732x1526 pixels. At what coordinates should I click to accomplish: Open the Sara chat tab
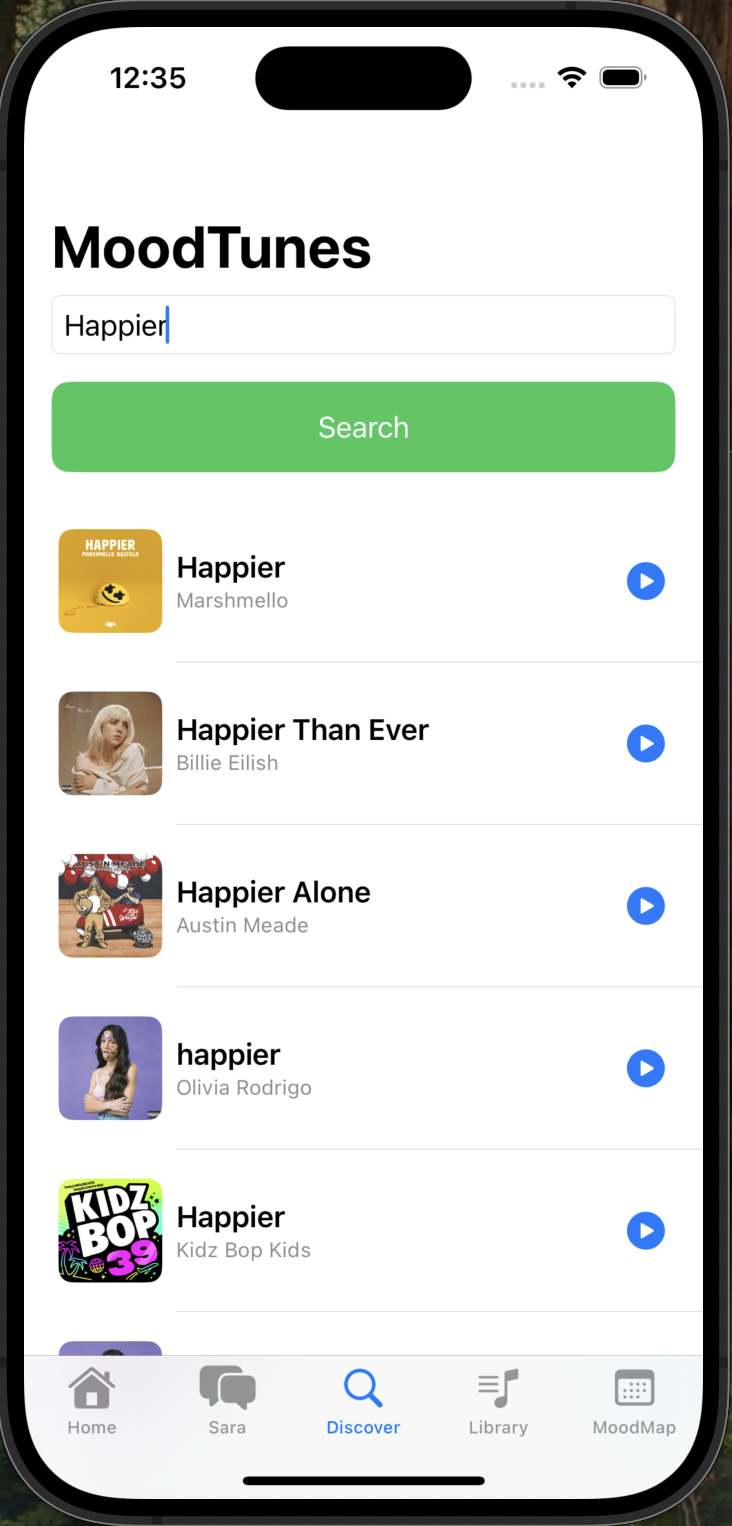[x=227, y=1402]
